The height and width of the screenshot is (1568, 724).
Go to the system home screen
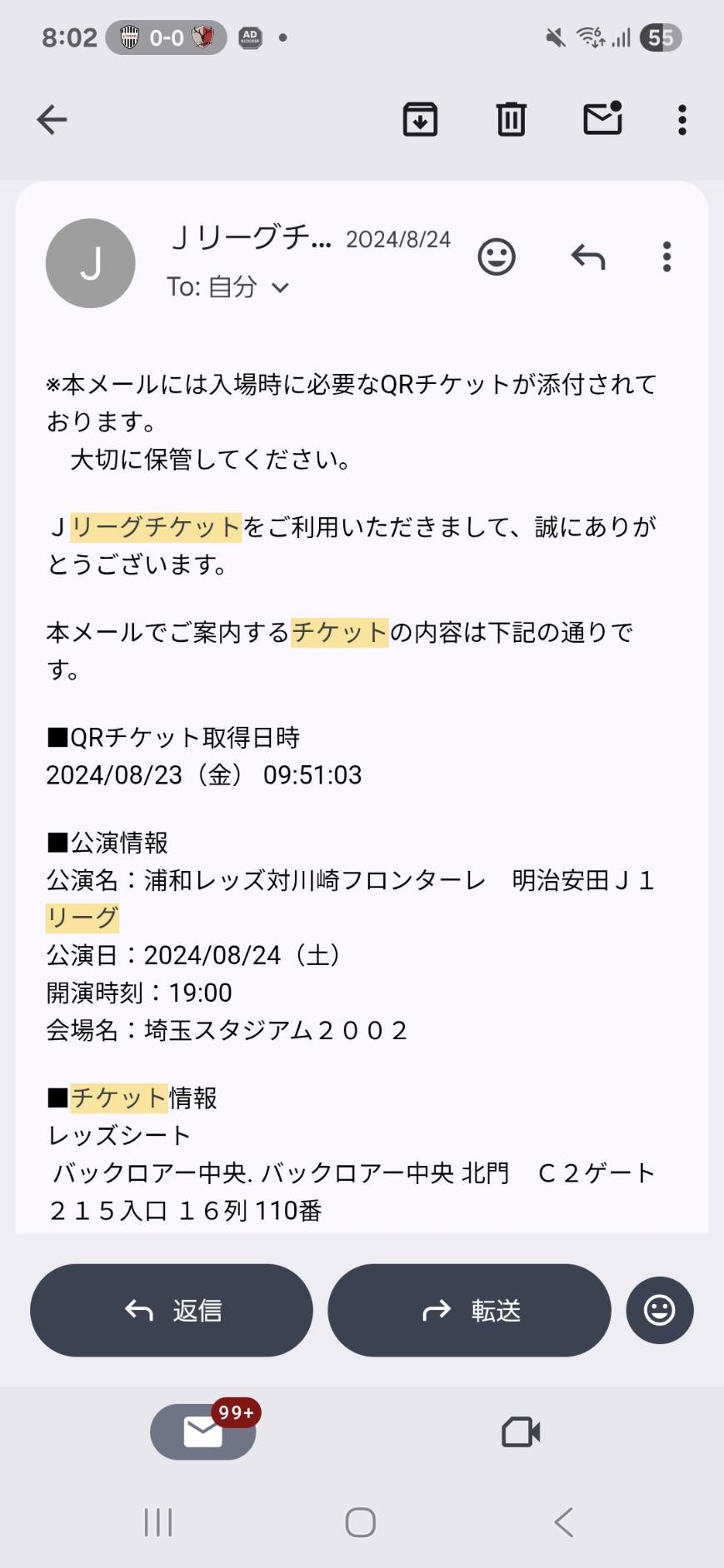pyautogui.click(x=361, y=1523)
